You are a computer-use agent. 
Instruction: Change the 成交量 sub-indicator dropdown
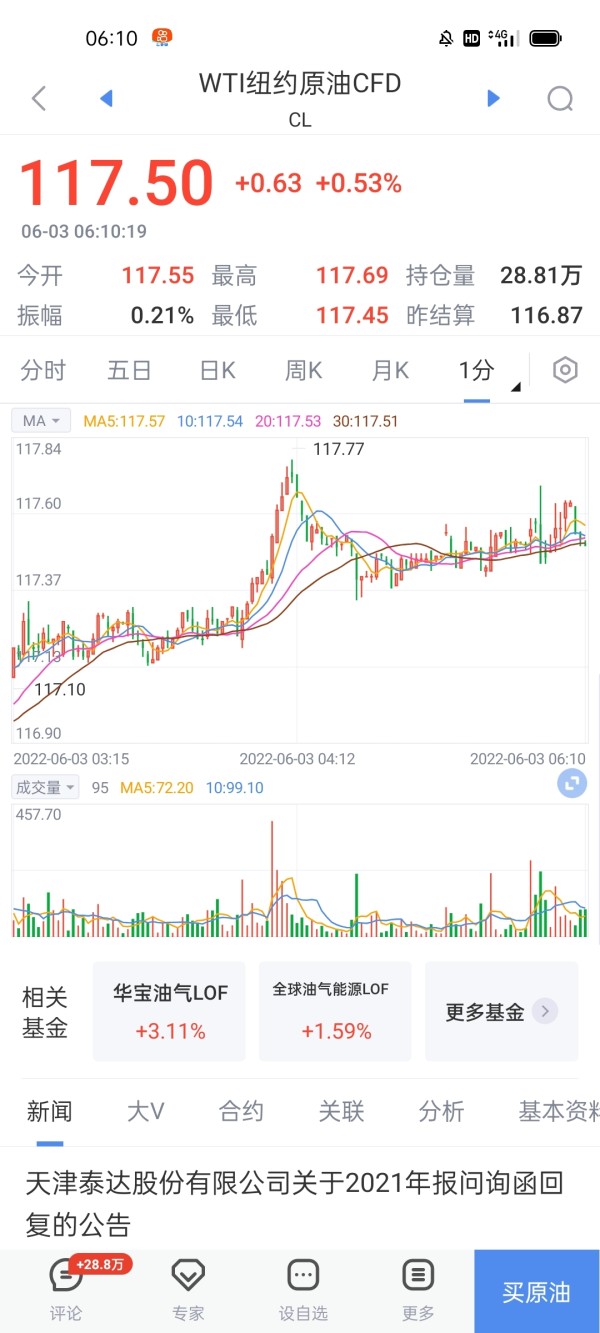[x=45, y=787]
